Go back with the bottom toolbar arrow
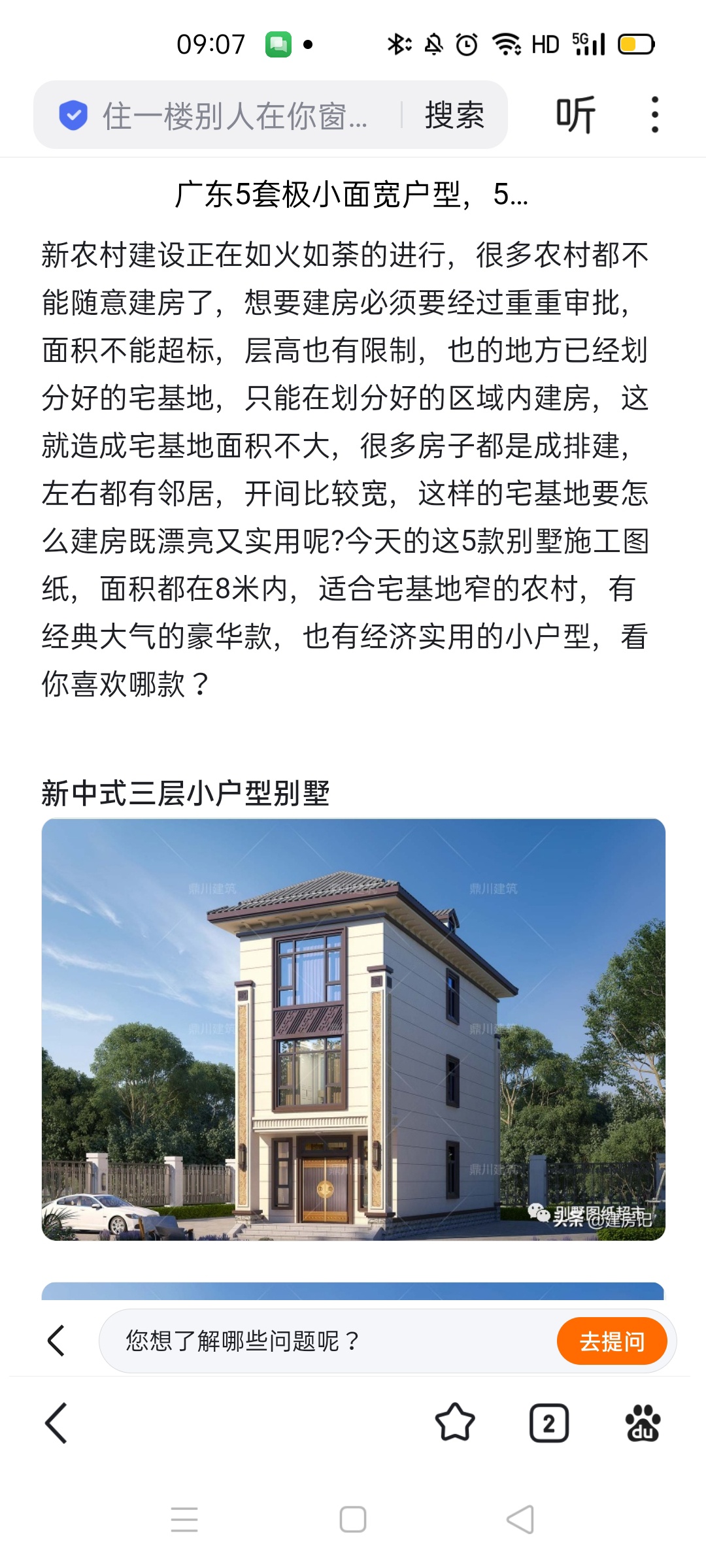 click(x=57, y=1423)
